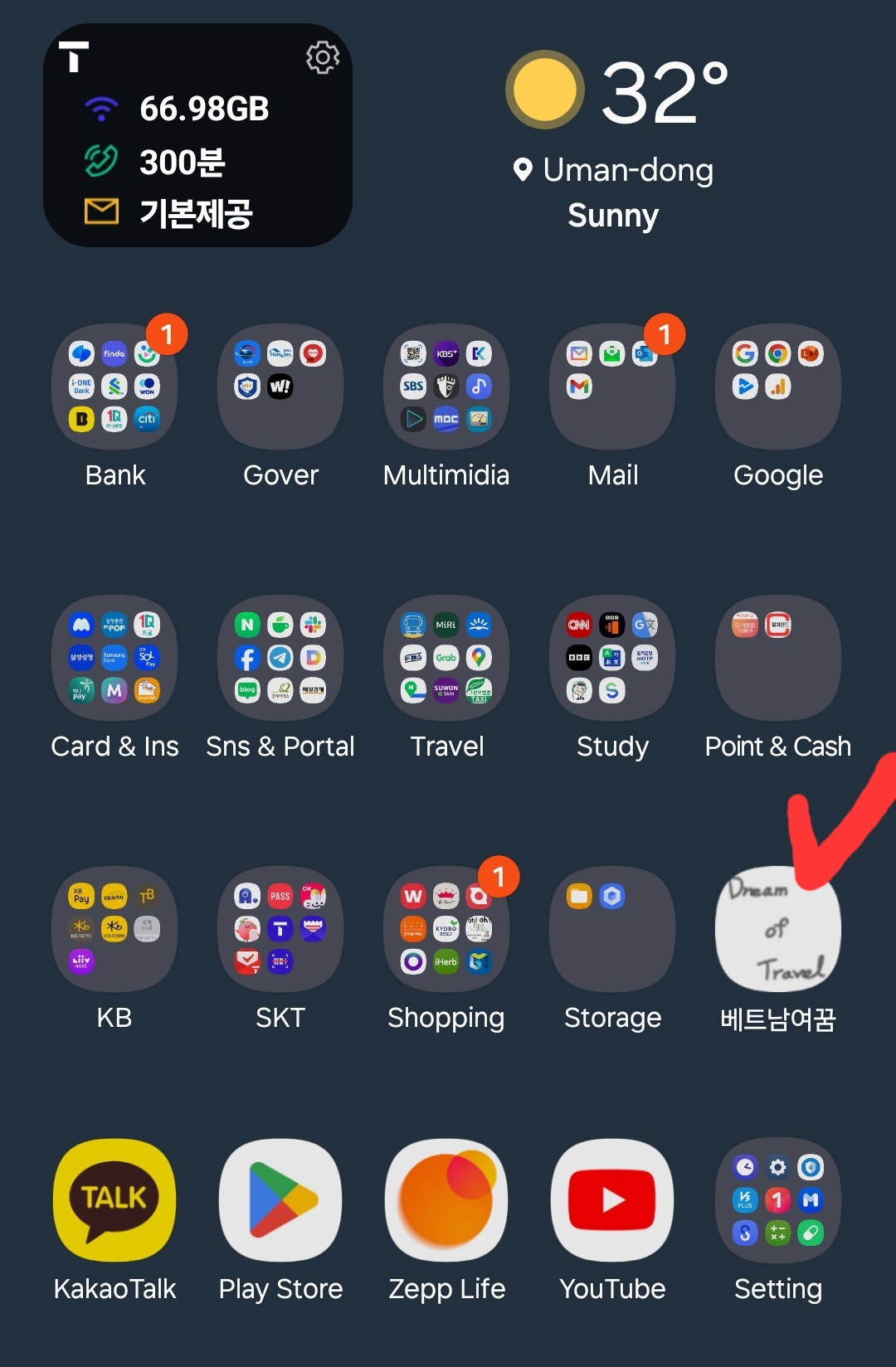Open the Card & Ins folder
The image size is (896, 1367).
(114, 658)
